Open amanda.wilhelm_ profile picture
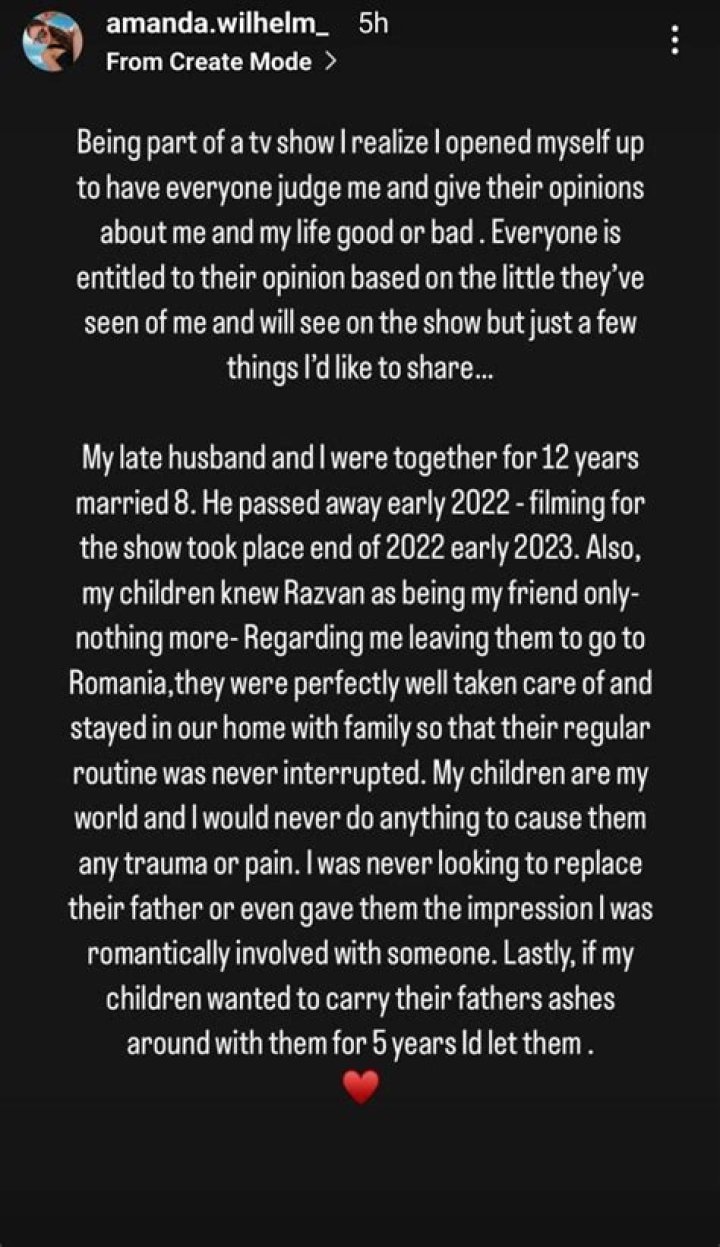 click(53, 42)
